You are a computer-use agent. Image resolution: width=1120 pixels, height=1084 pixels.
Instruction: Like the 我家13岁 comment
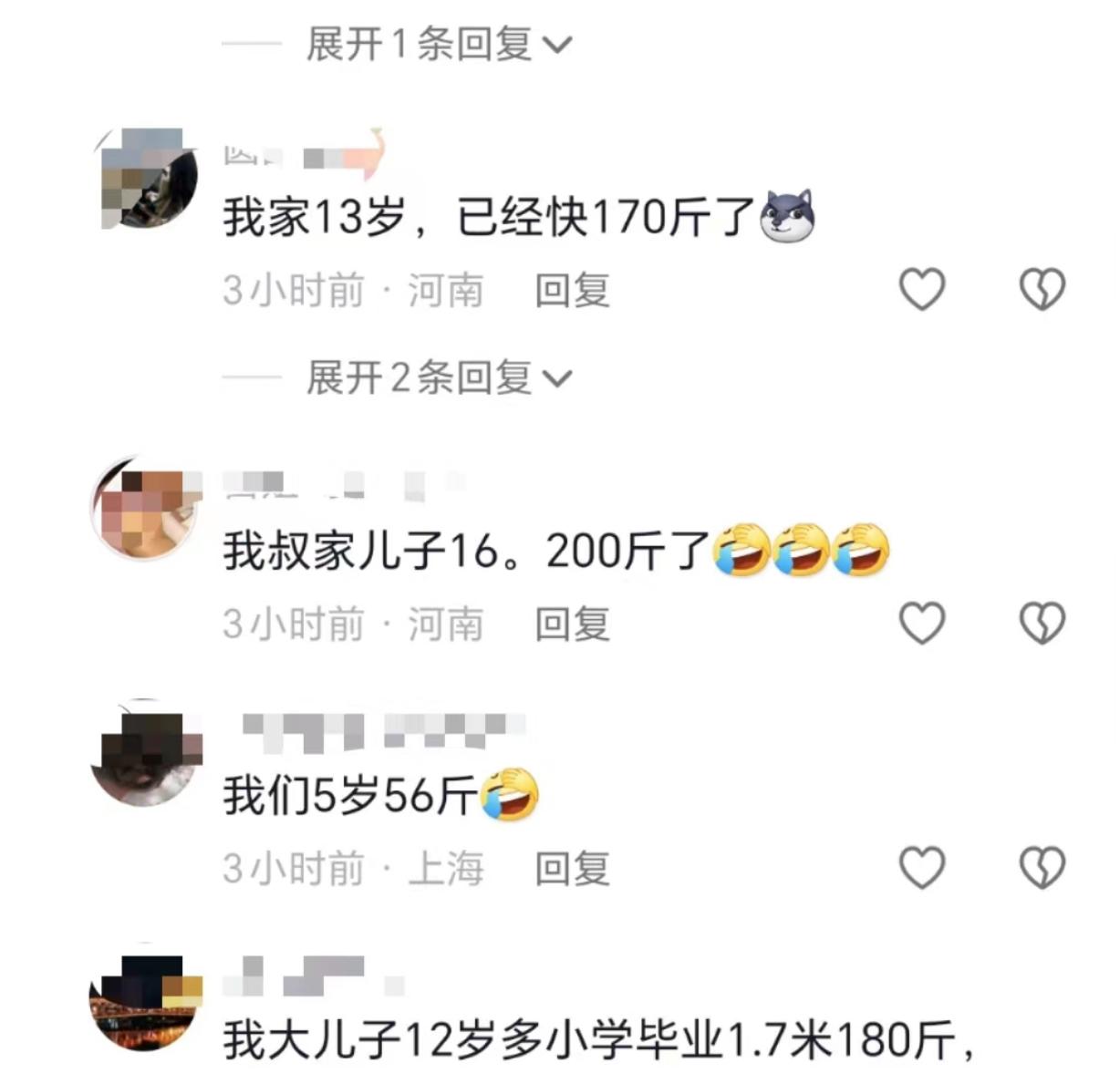coord(922,290)
